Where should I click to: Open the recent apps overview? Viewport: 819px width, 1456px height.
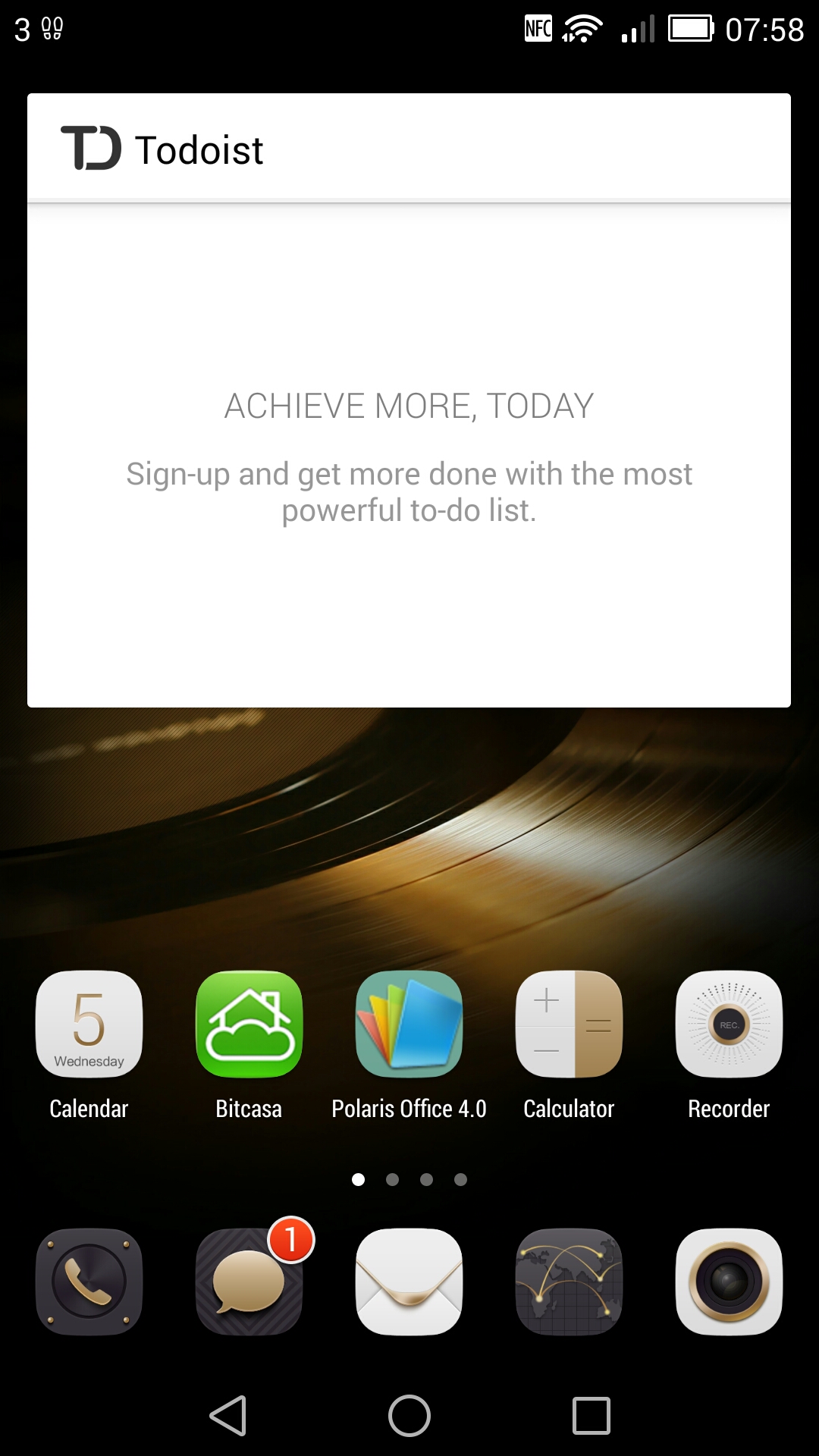click(x=591, y=1416)
